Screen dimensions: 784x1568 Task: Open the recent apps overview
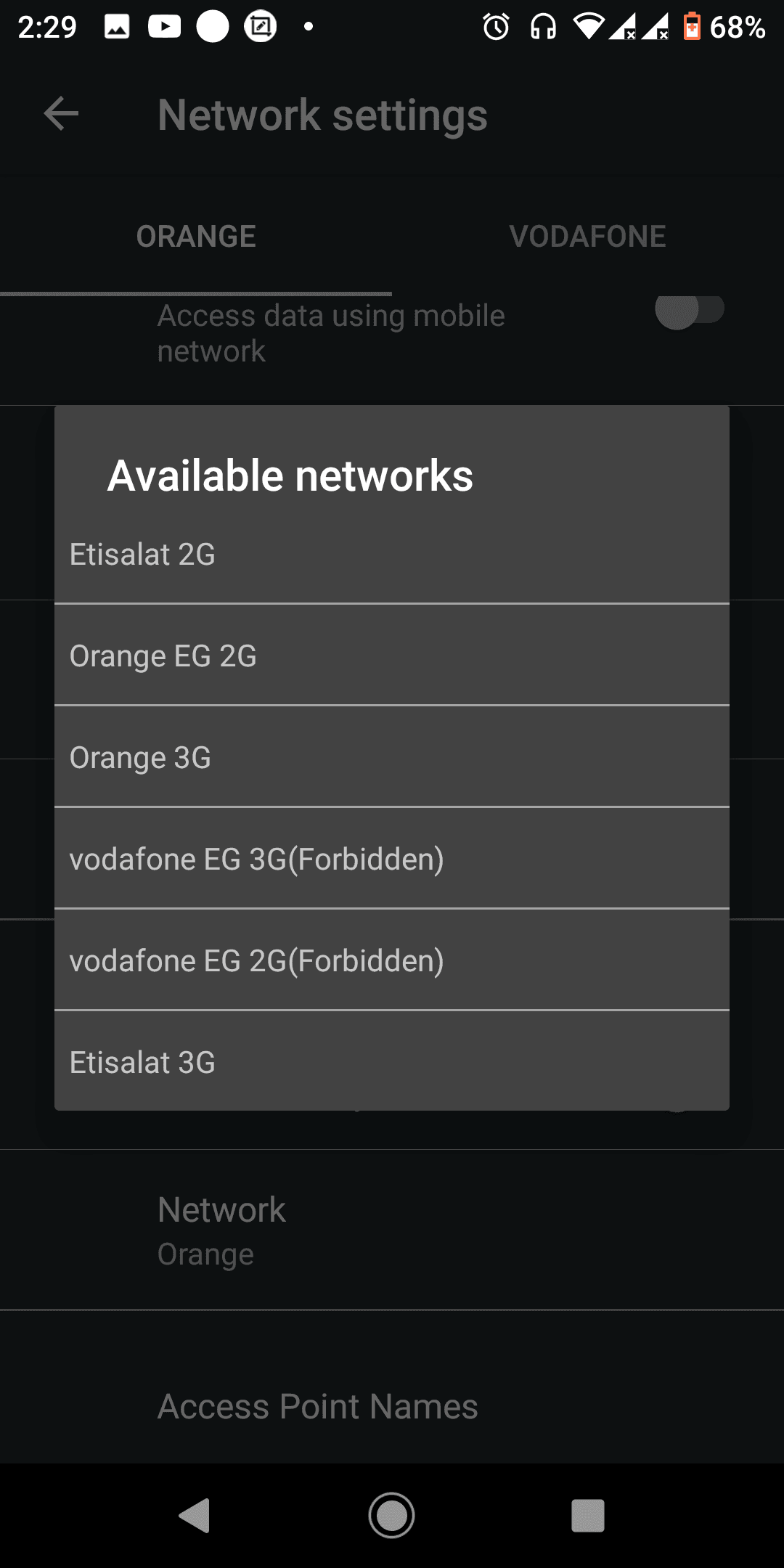pos(587,1516)
